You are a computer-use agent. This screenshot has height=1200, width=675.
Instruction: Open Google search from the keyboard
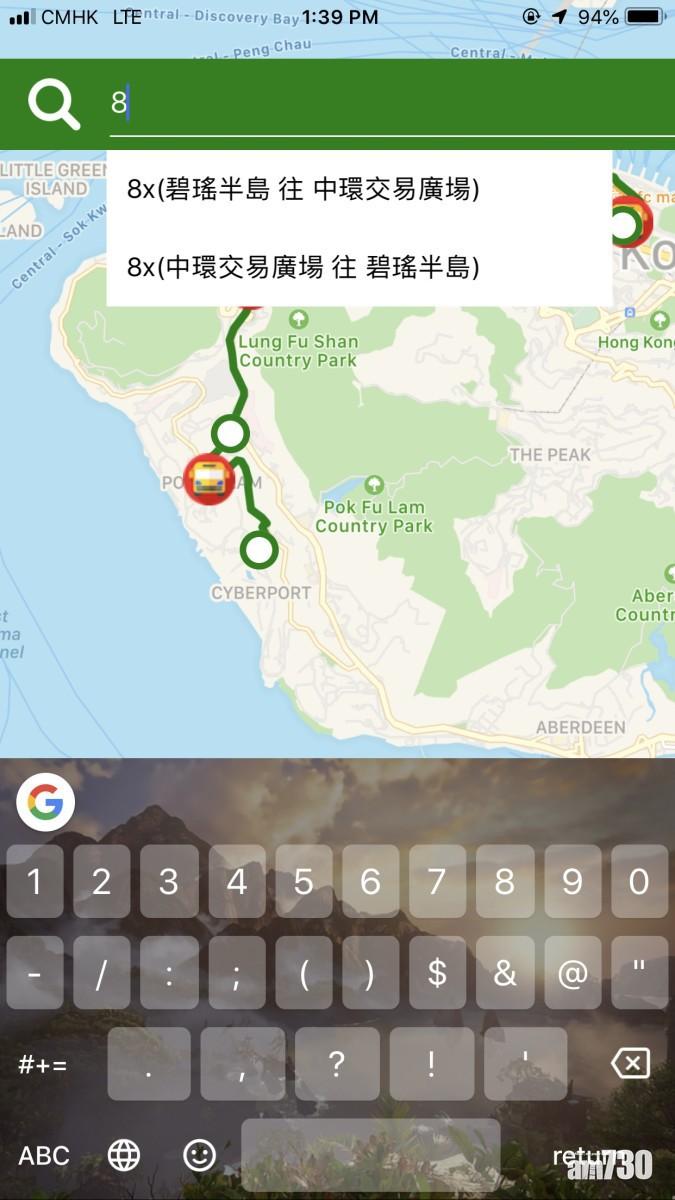click(x=45, y=802)
